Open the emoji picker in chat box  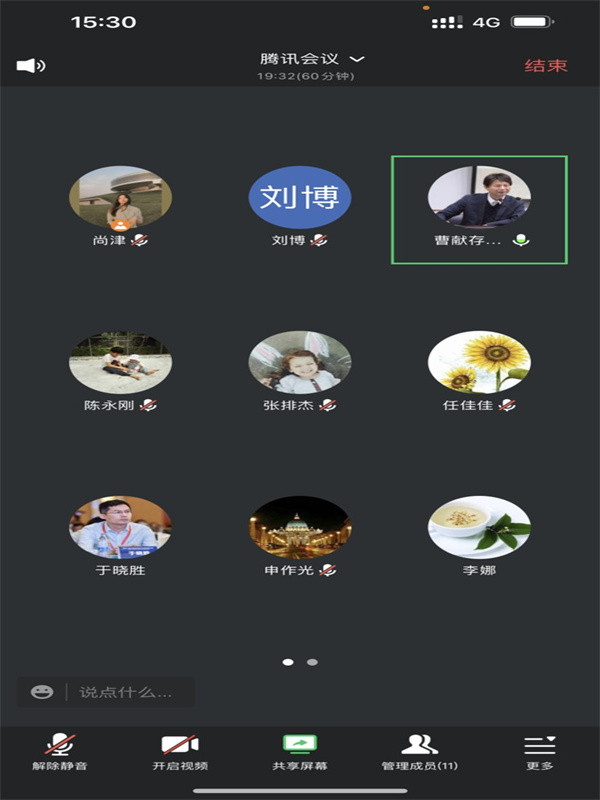tap(42, 692)
